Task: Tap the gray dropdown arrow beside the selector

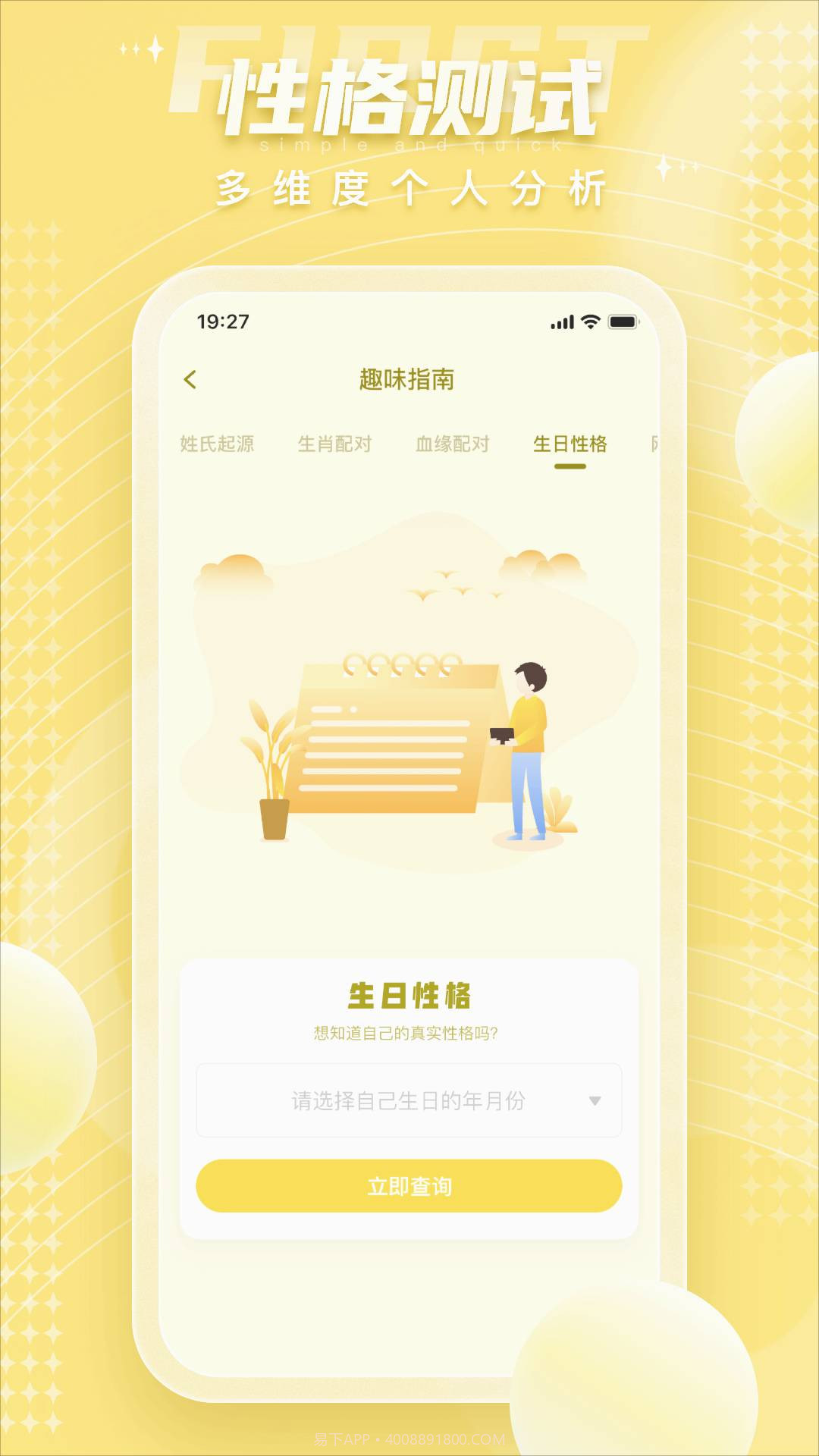Action: tap(594, 1099)
